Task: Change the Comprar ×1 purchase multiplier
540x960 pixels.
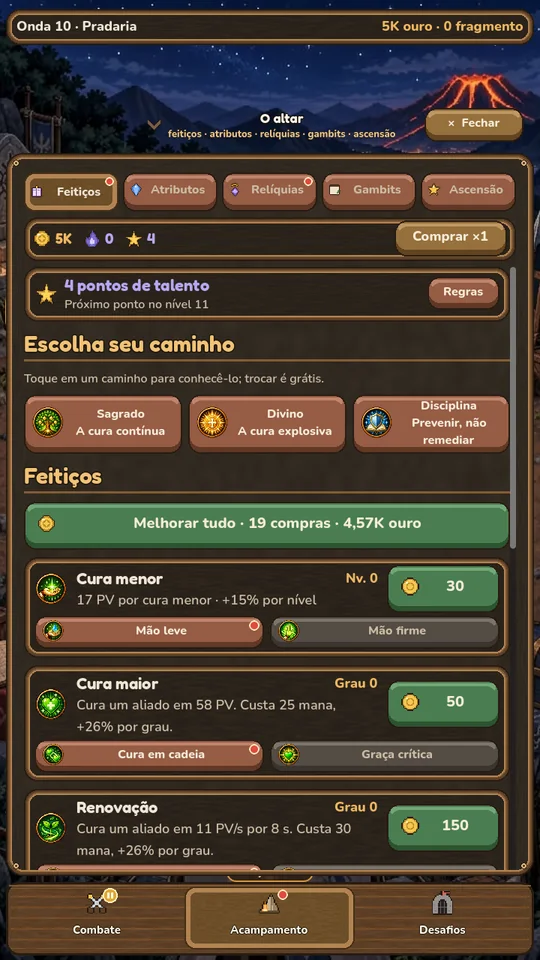Action: point(451,237)
